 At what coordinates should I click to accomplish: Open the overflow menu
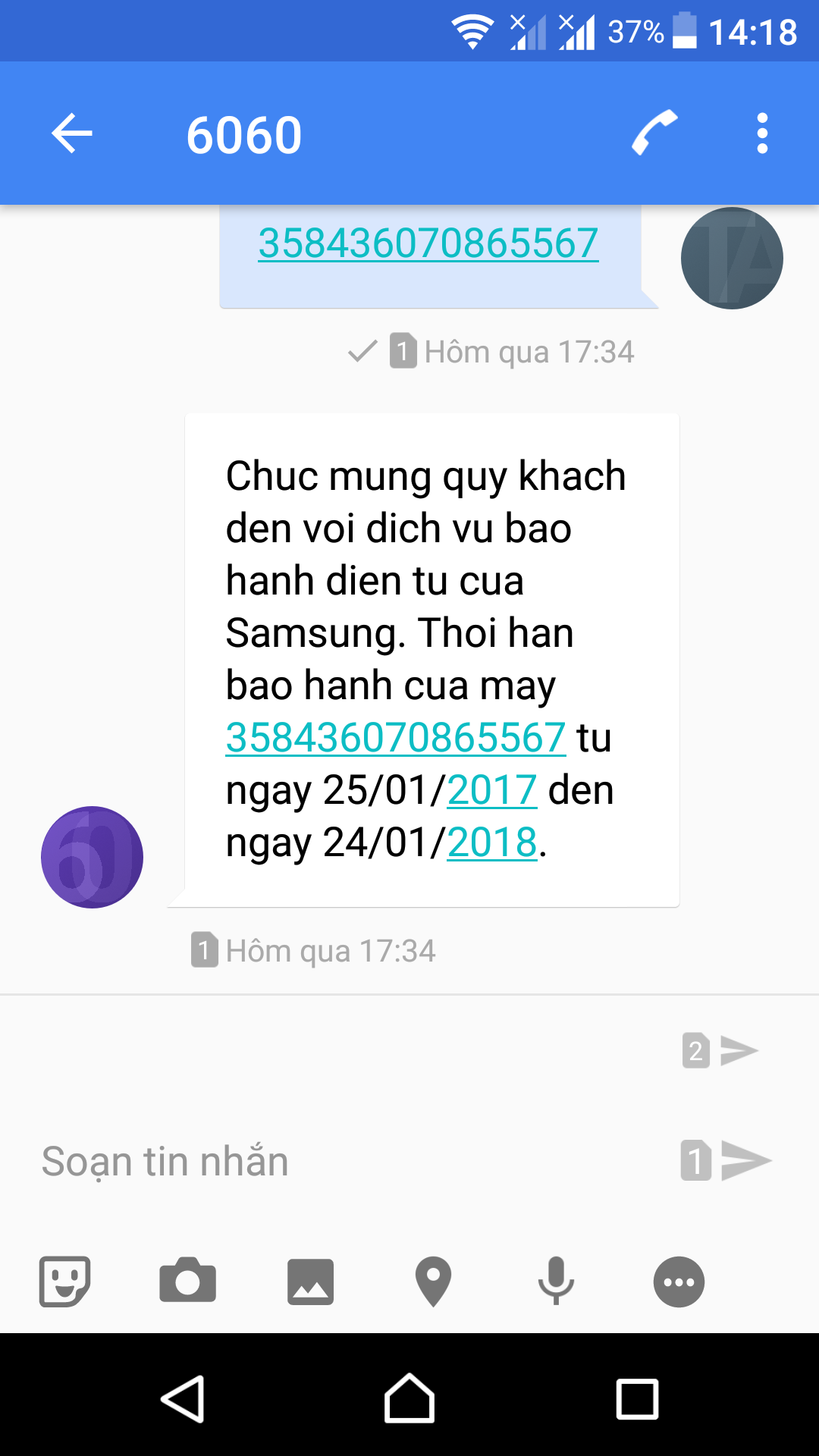762,133
